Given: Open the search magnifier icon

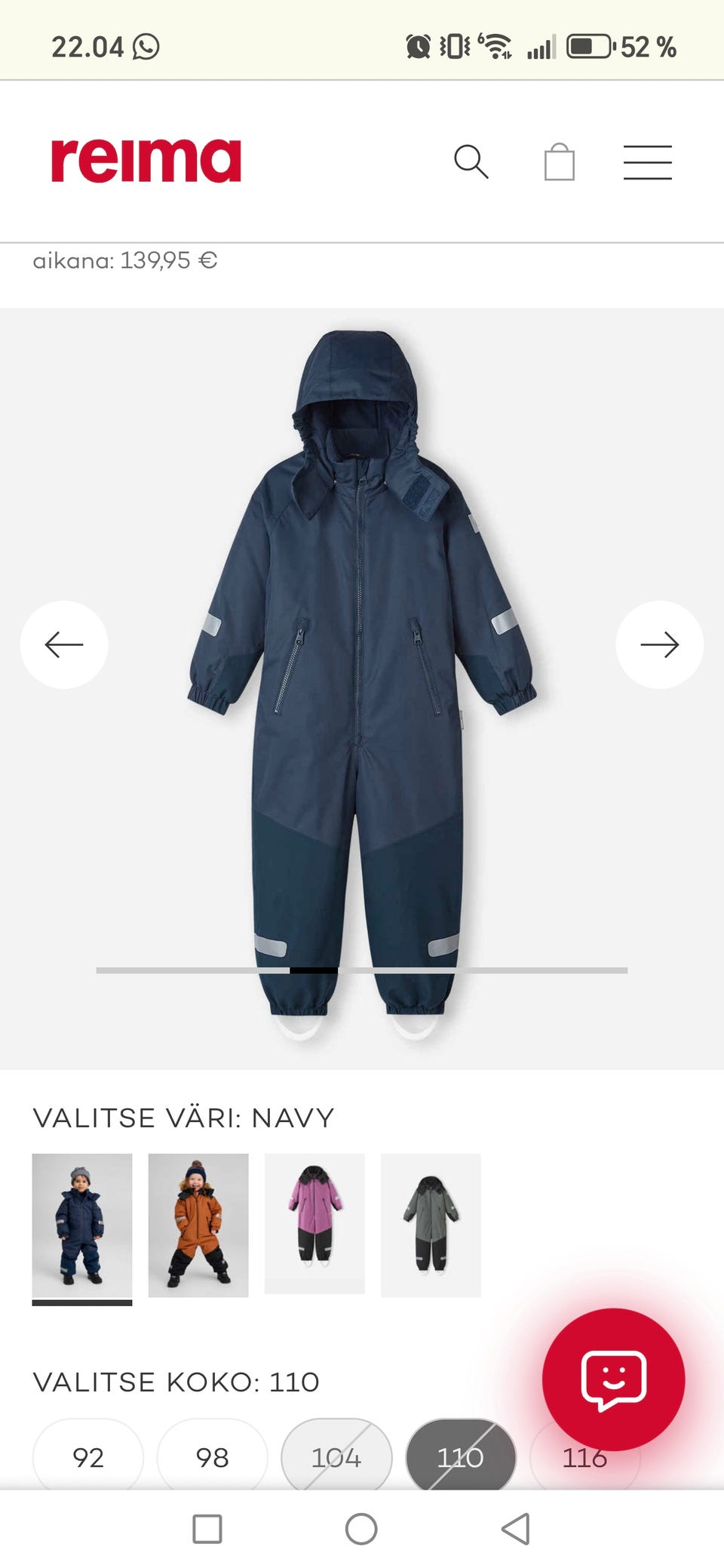Looking at the screenshot, I should (x=471, y=161).
